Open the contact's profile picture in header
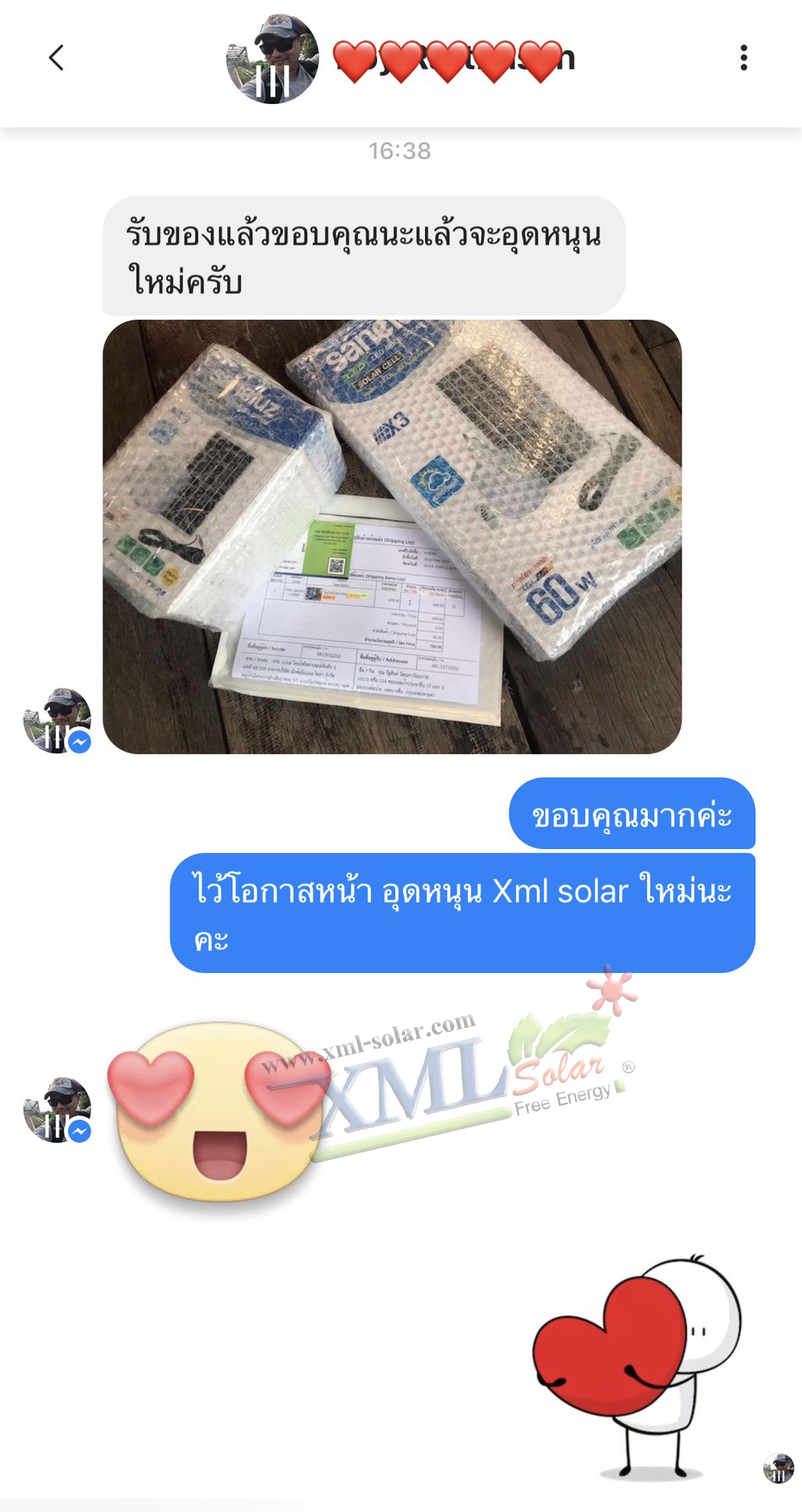802x1512 pixels. click(x=272, y=59)
